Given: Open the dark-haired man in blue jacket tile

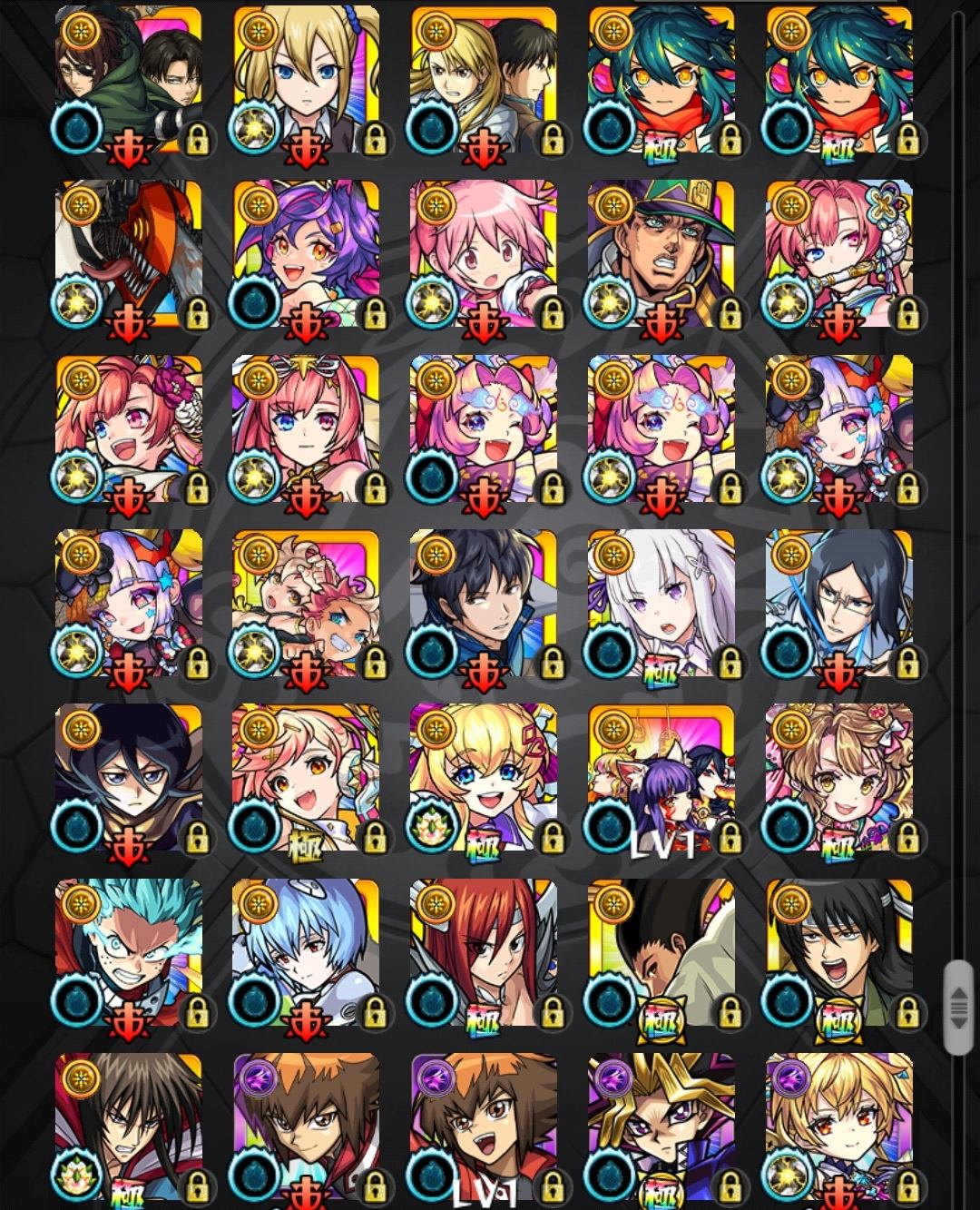Looking at the screenshot, I should coord(483,604).
